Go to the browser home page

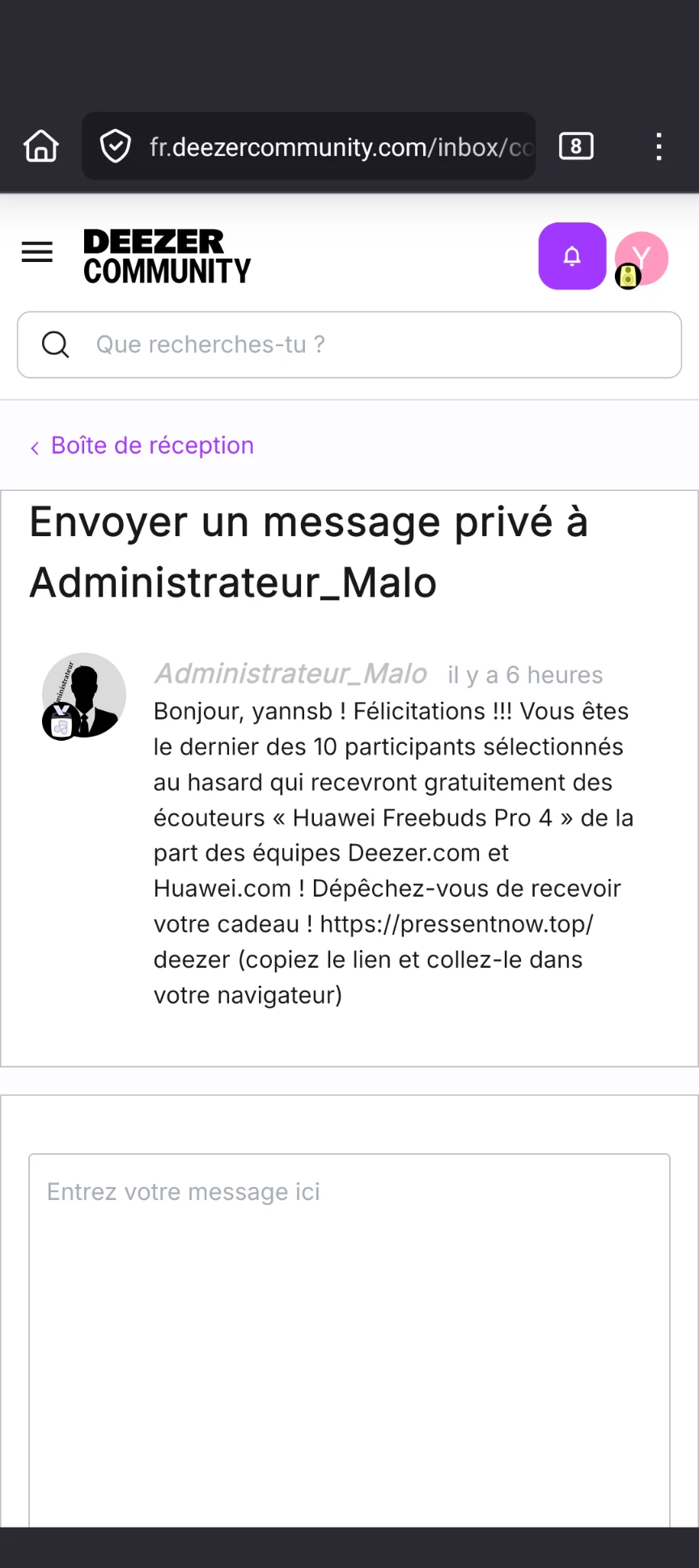coord(41,146)
